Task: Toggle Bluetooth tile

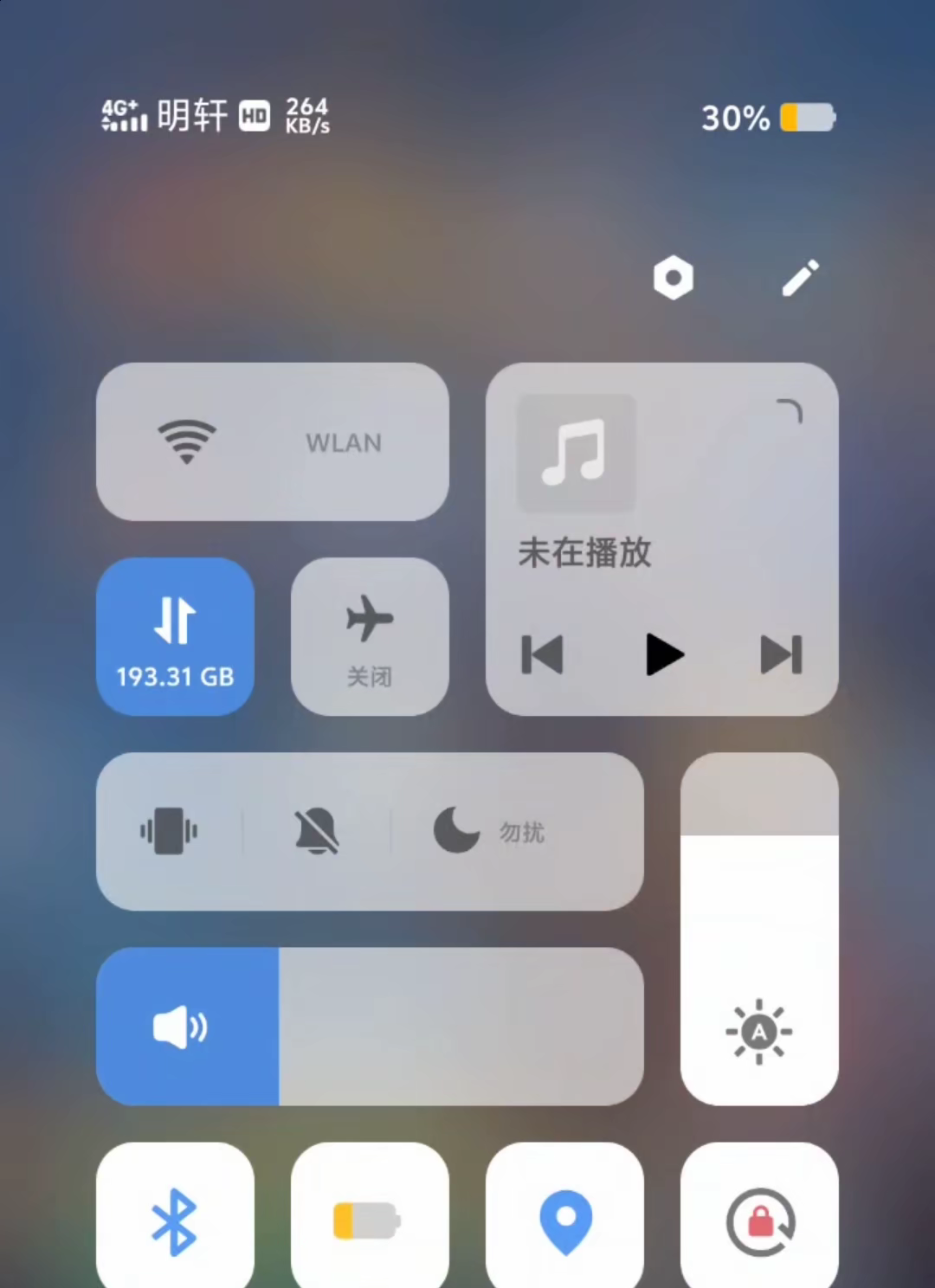Action: click(x=175, y=1220)
